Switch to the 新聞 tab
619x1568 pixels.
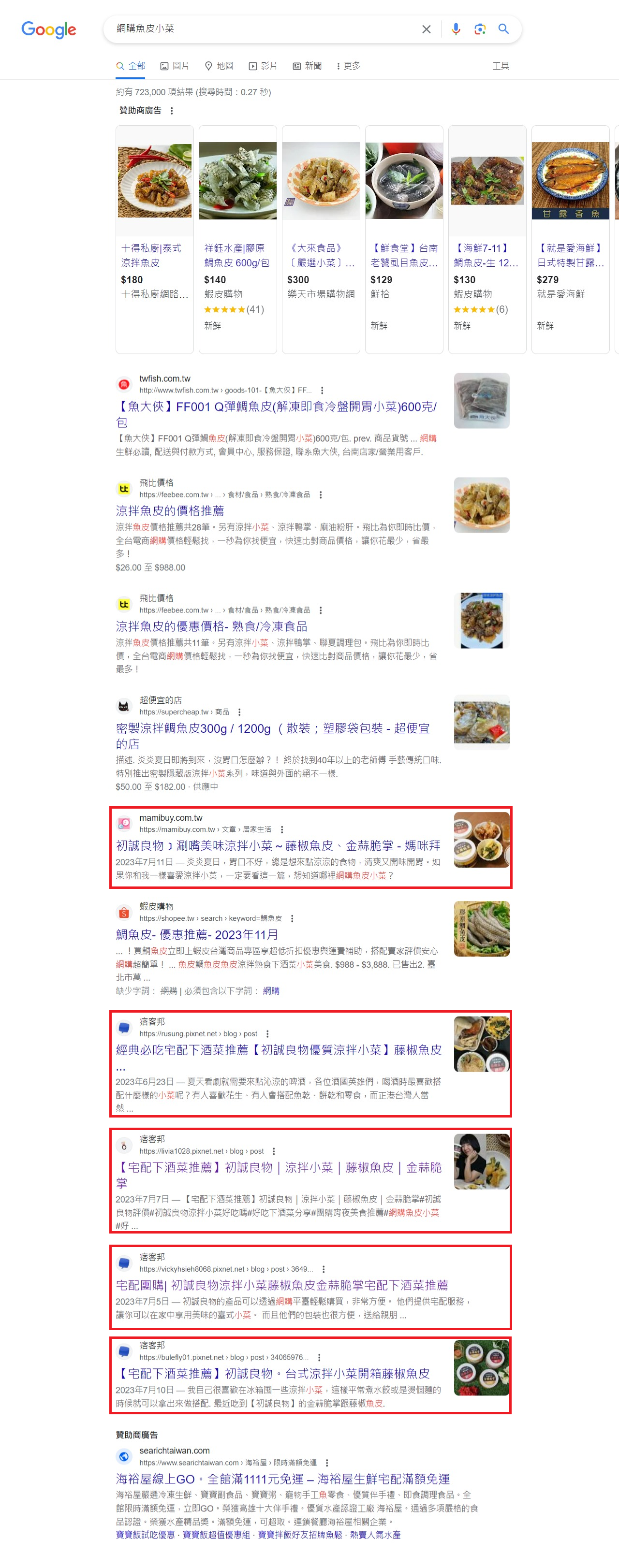pyautogui.click(x=307, y=66)
